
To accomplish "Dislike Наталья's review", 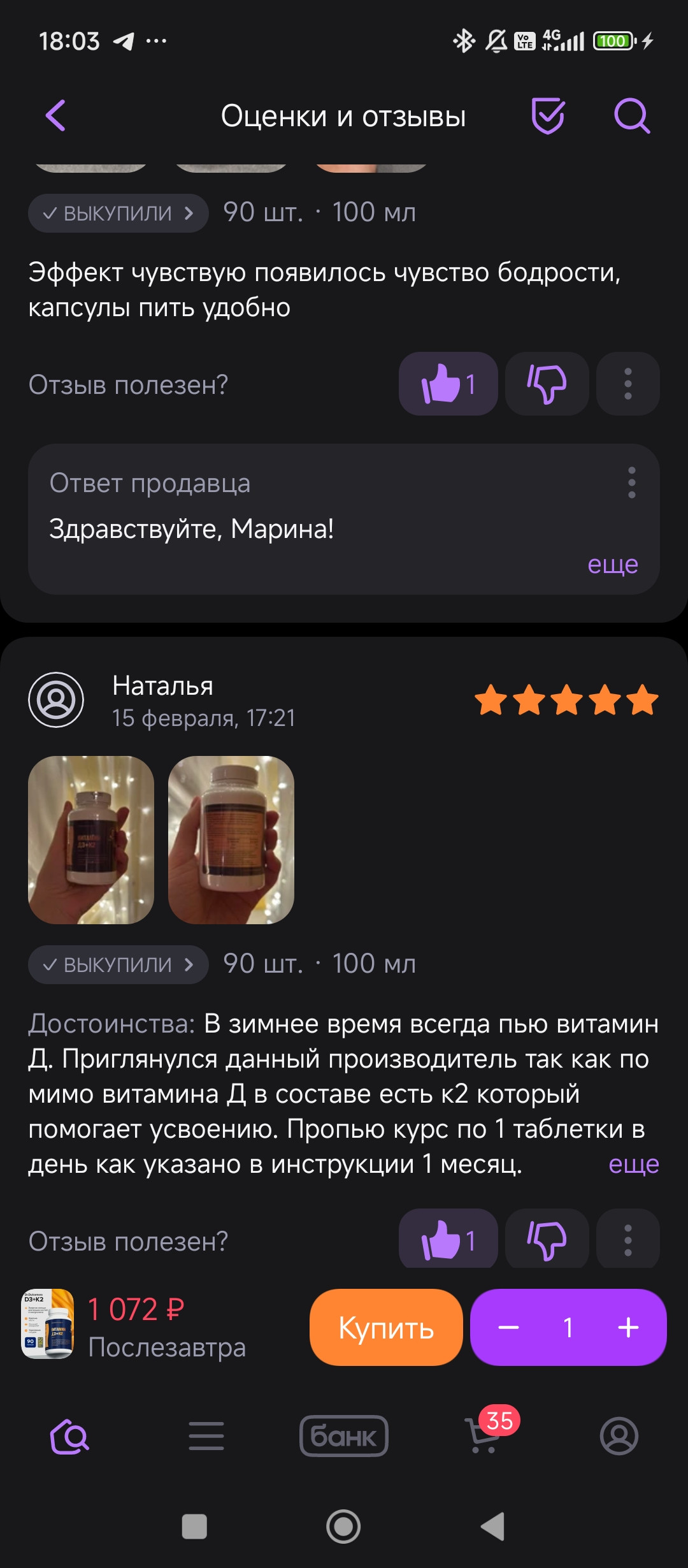I will (547, 1240).
